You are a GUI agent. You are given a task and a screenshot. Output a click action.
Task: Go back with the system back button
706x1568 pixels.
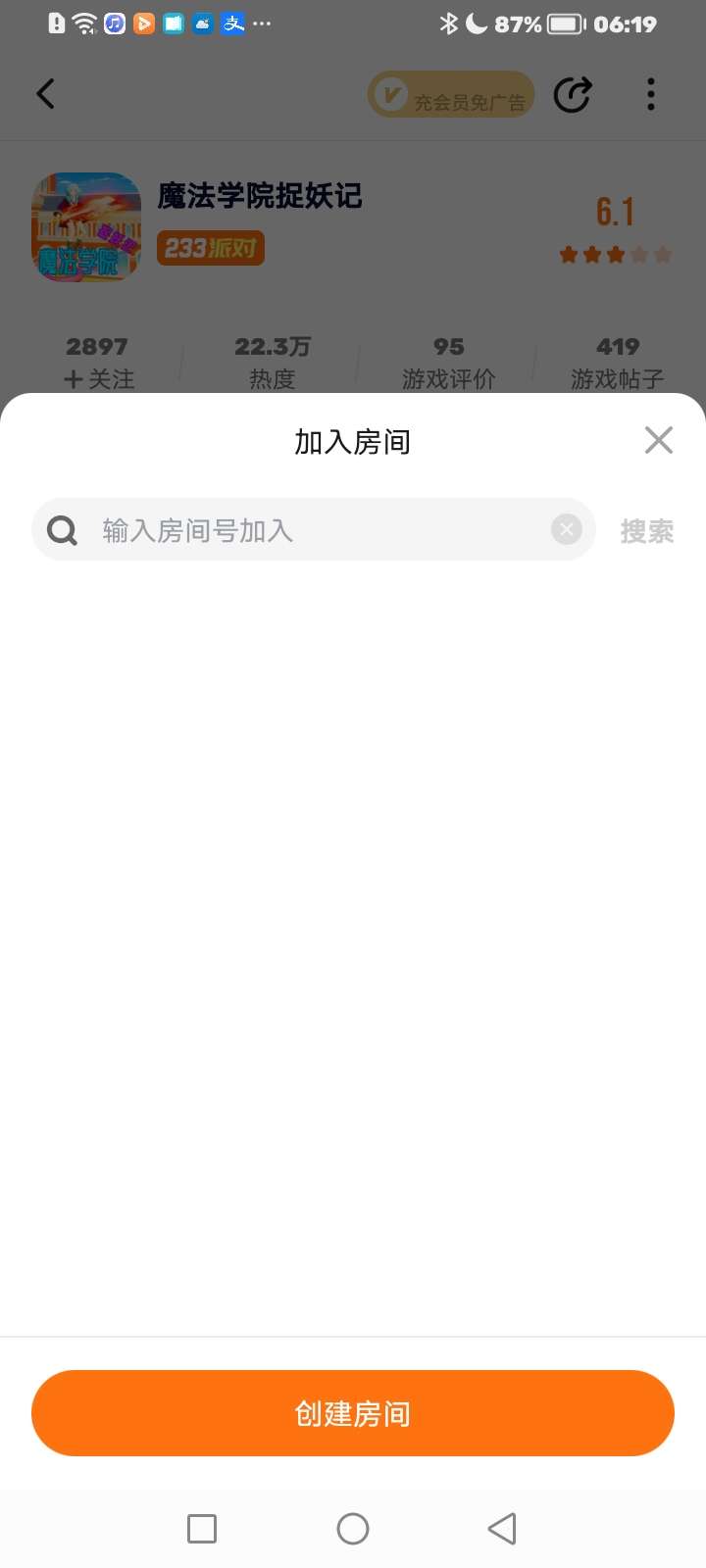click(502, 1529)
